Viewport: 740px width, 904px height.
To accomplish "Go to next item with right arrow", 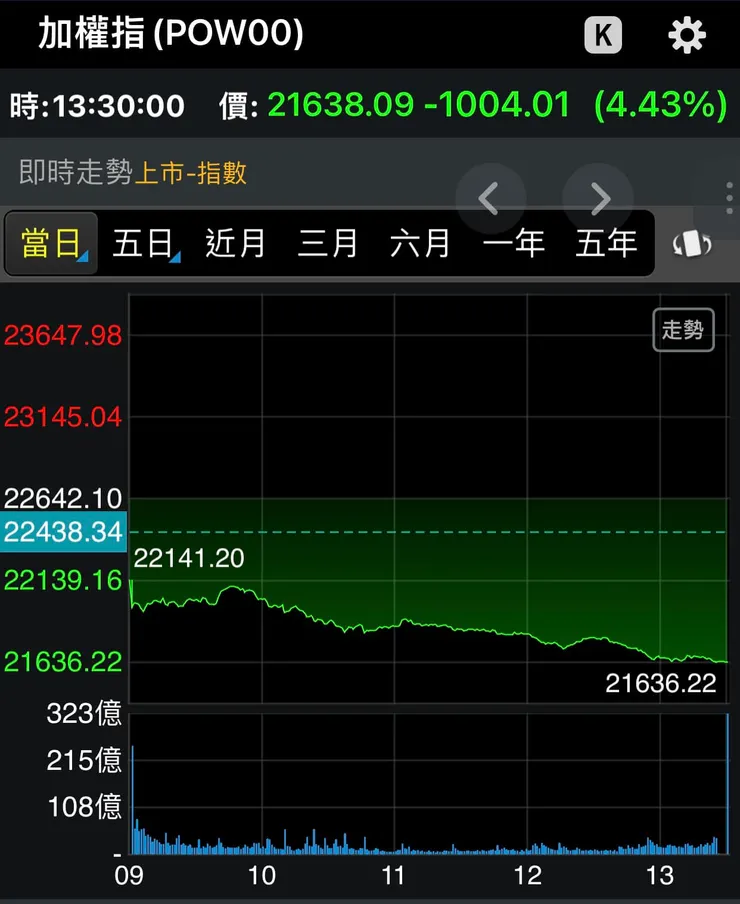I will click(x=599, y=199).
